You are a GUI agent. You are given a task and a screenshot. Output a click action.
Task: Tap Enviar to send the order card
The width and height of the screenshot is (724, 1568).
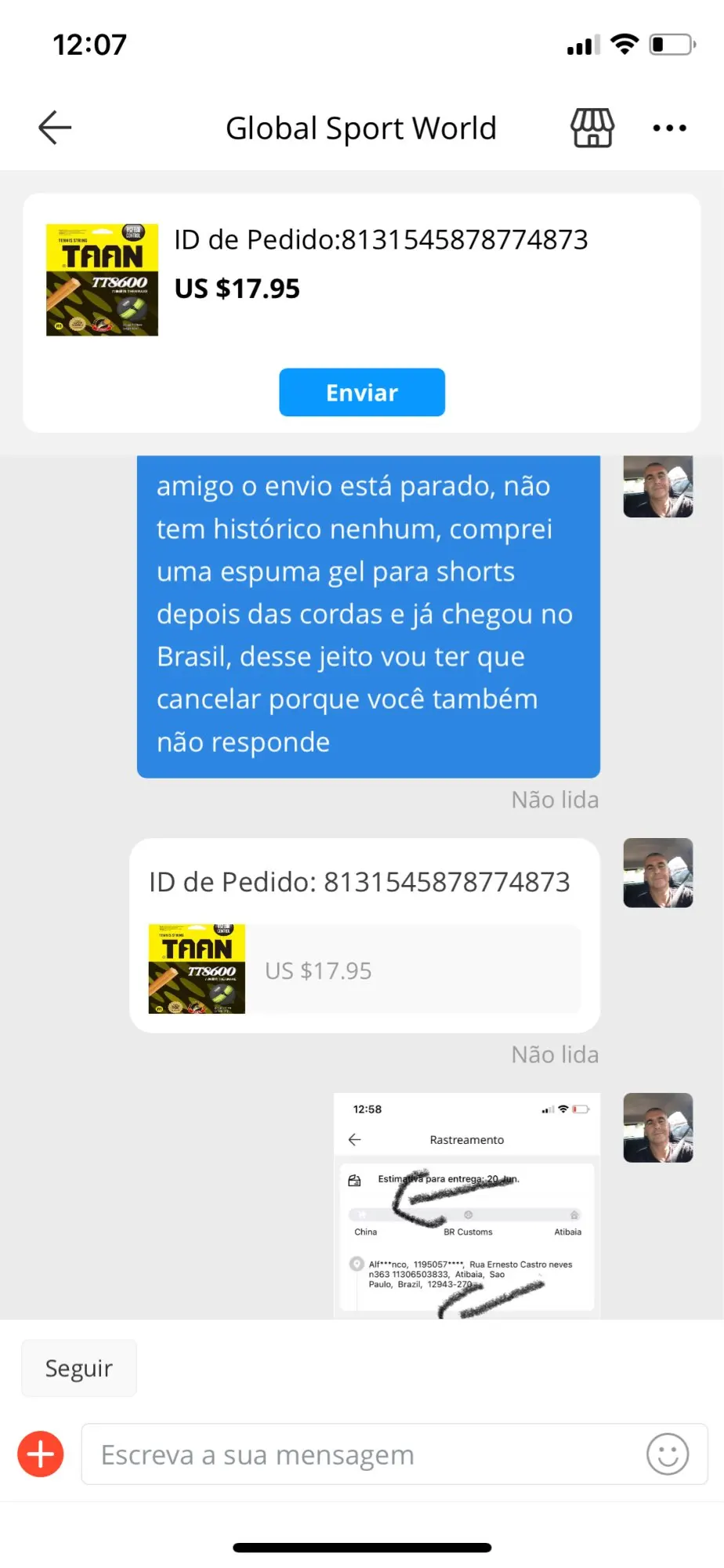click(x=362, y=392)
